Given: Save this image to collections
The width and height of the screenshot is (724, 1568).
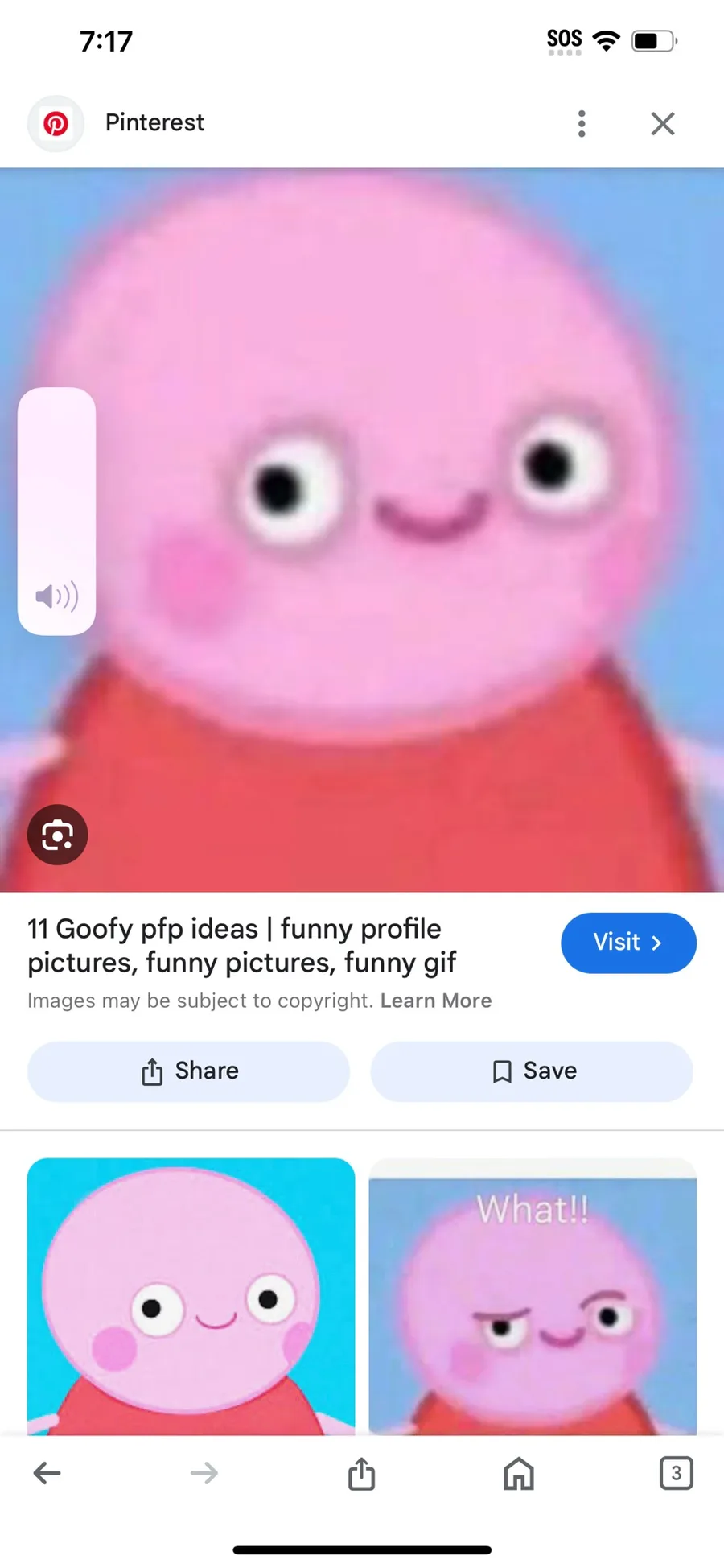Looking at the screenshot, I should point(532,1071).
